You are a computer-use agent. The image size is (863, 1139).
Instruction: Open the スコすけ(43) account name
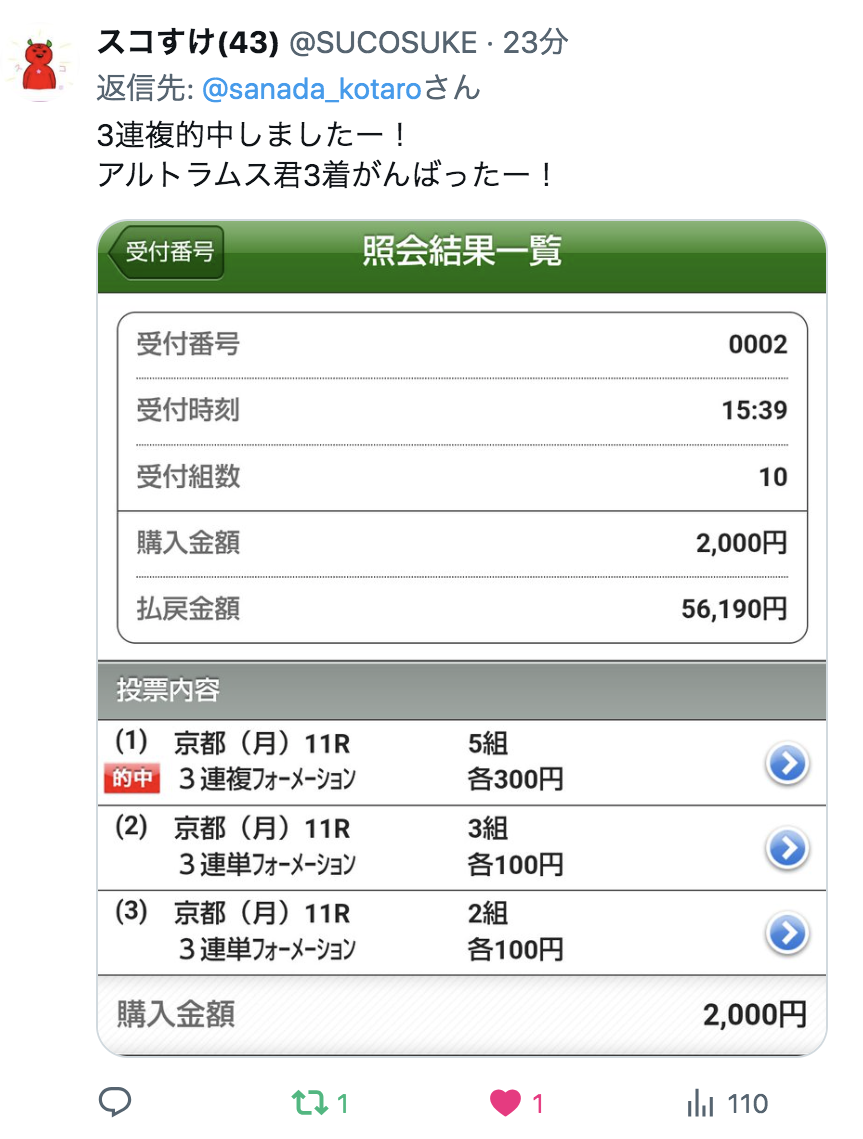click(186, 42)
